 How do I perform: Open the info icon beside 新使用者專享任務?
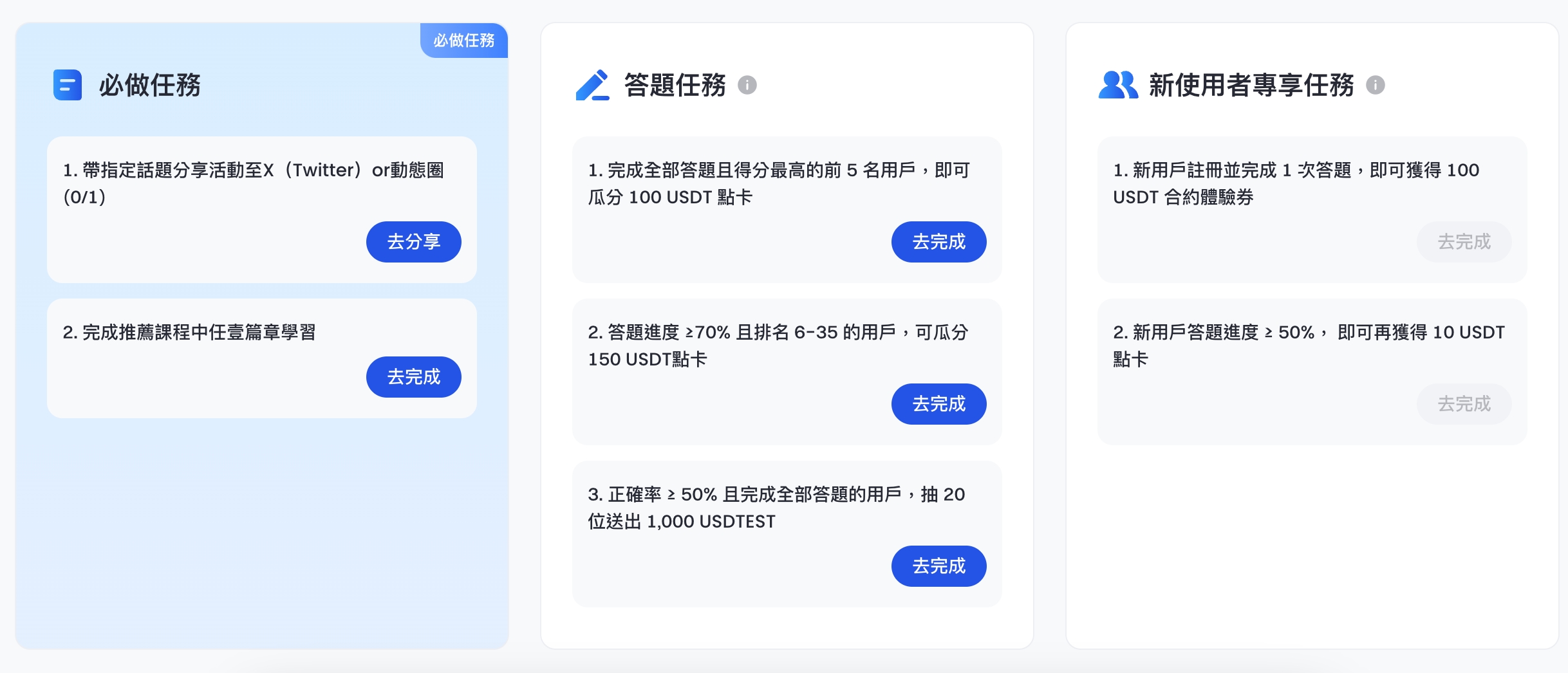pyautogui.click(x=1375, y=85)
